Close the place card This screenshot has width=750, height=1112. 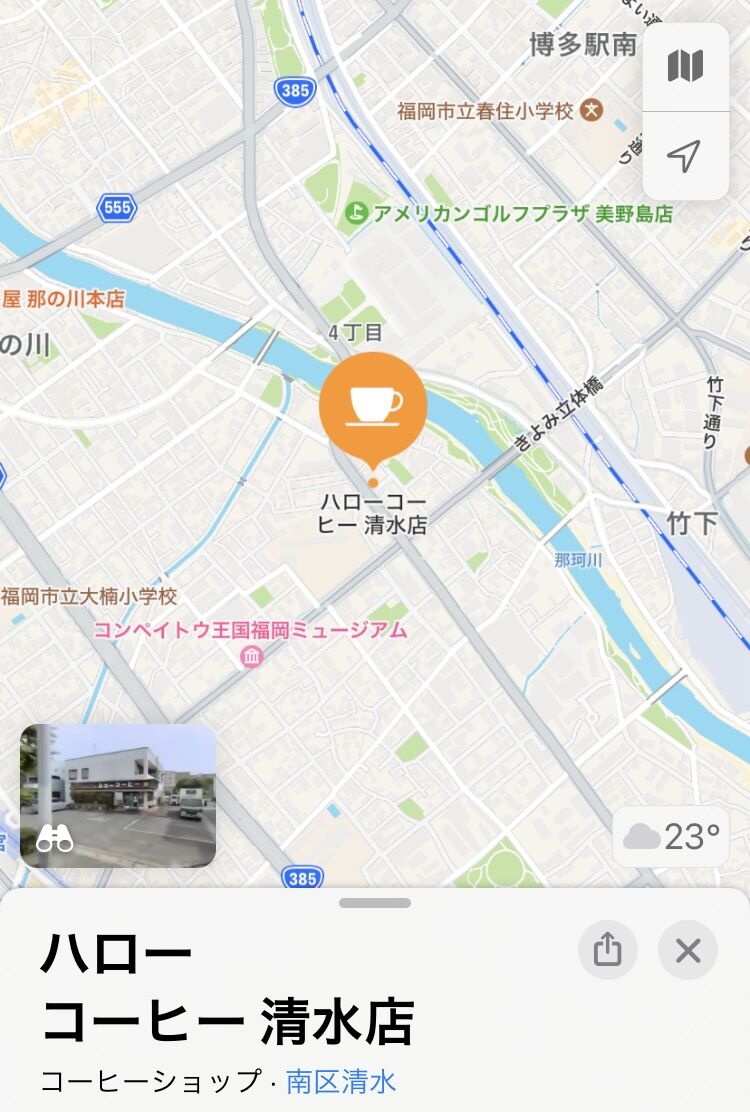(688, 950)
